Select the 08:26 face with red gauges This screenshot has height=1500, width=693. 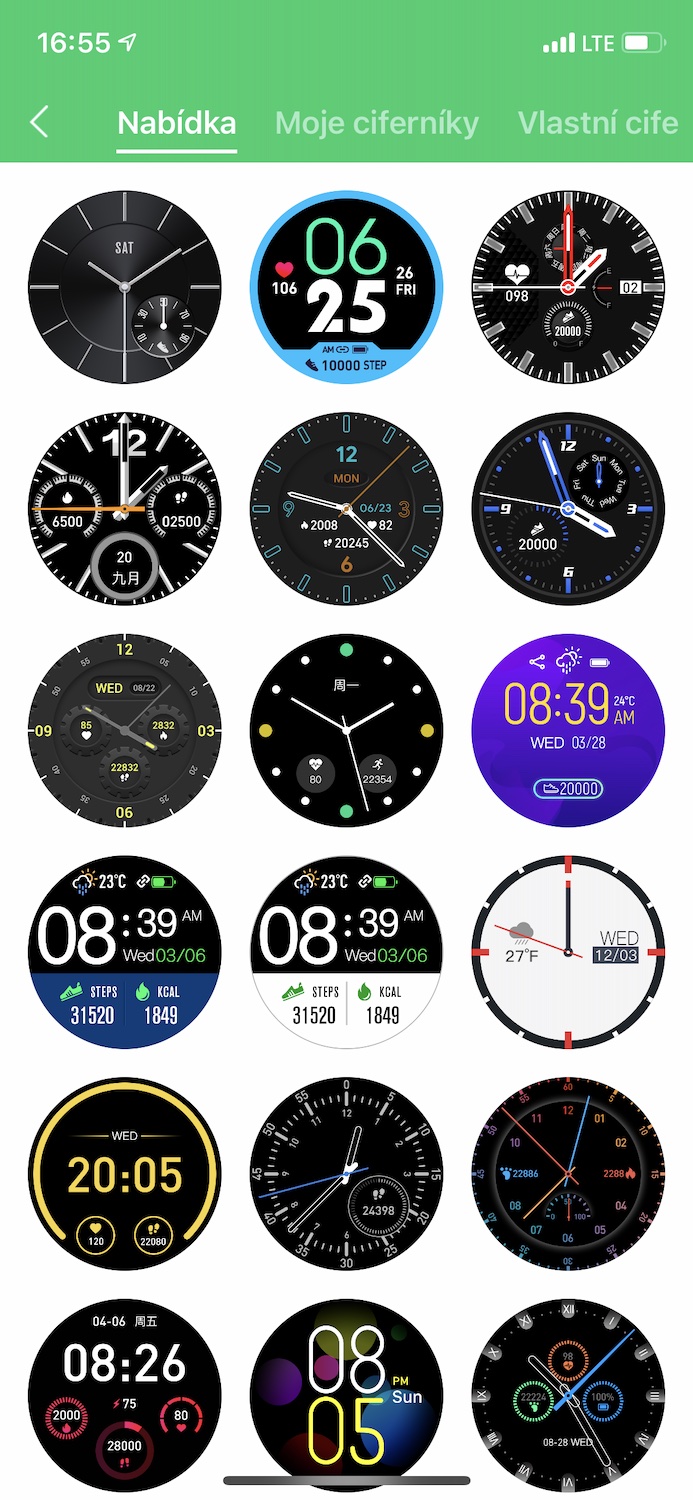pos(124,1395)
